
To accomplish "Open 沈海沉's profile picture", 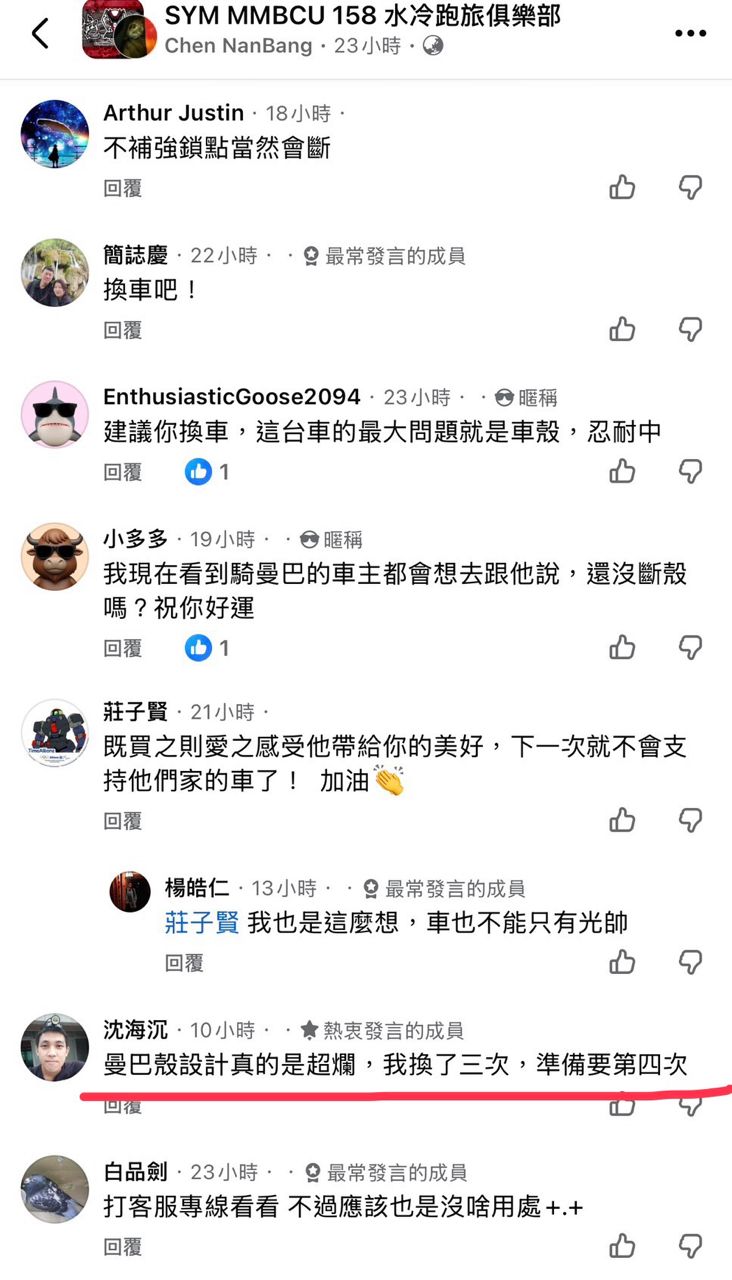I will [55, 1047].
